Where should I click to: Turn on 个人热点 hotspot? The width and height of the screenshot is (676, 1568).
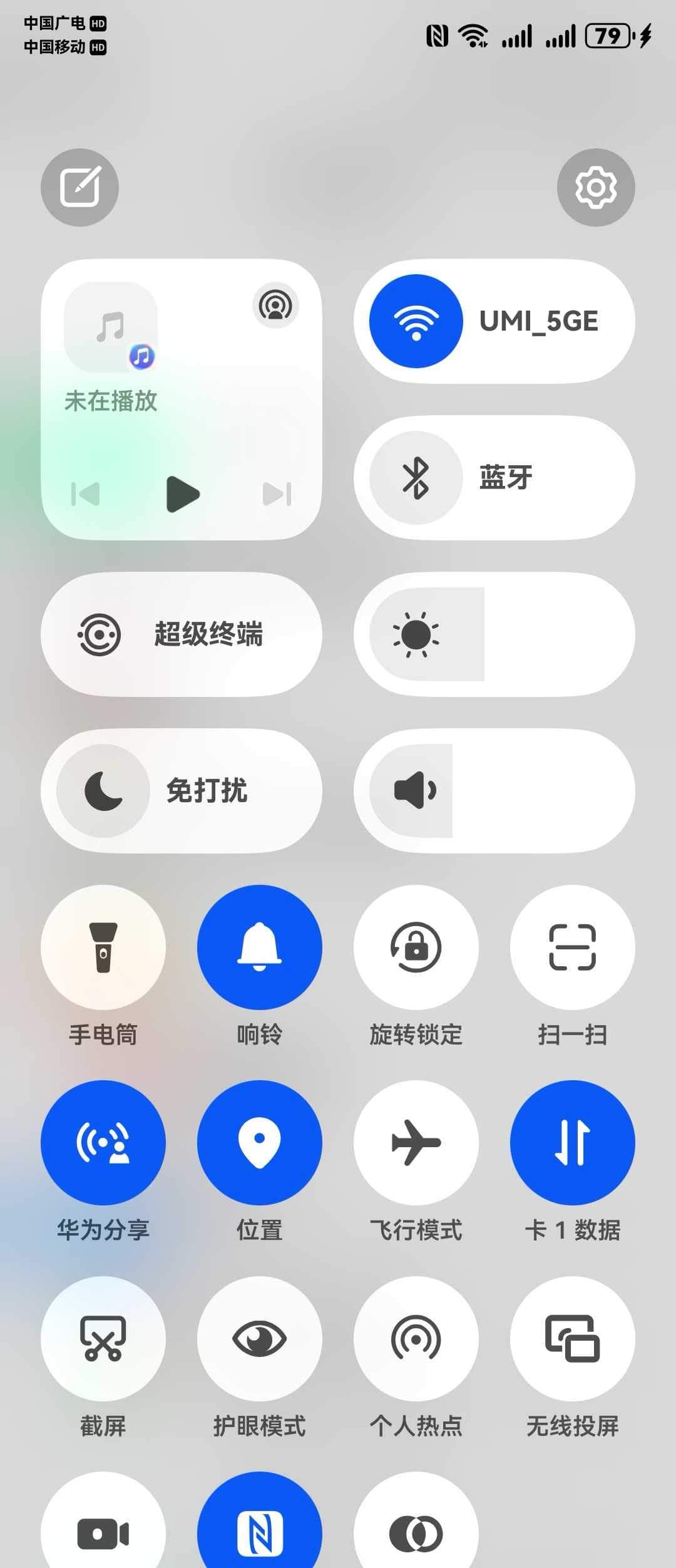416,1339
